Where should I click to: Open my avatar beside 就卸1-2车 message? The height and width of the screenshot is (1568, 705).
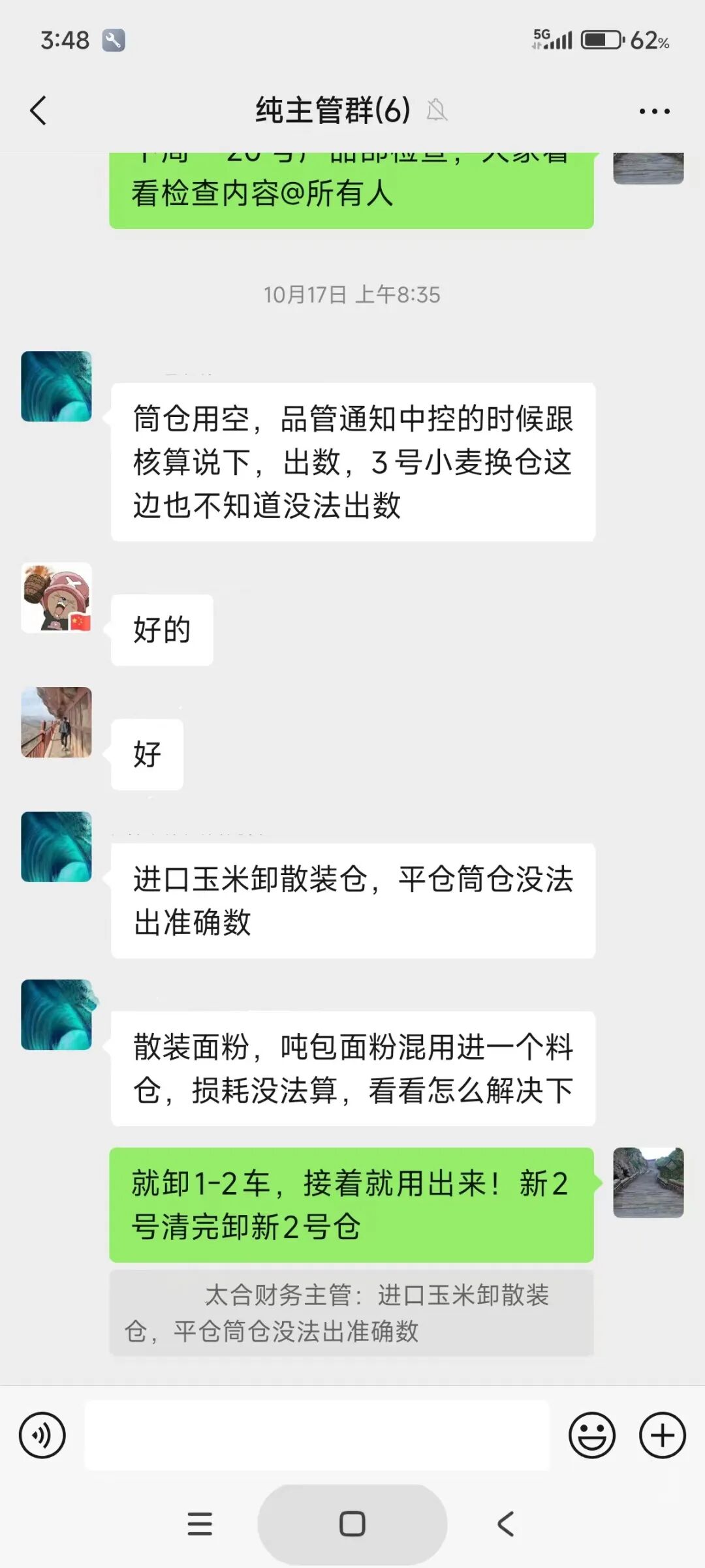[x=648, y=1182]
